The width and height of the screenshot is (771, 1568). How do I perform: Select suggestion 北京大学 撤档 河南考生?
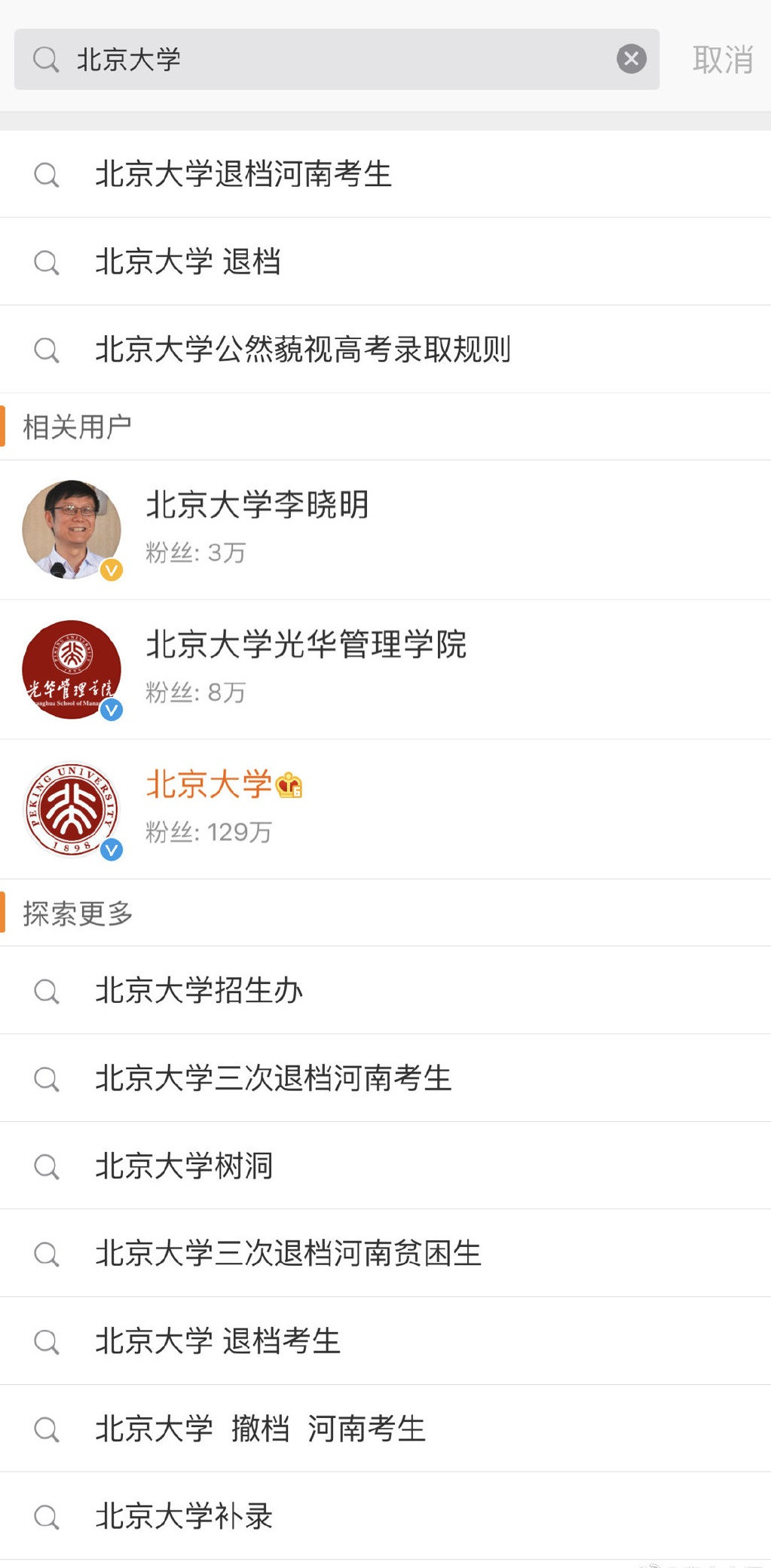pos(260,1429)
